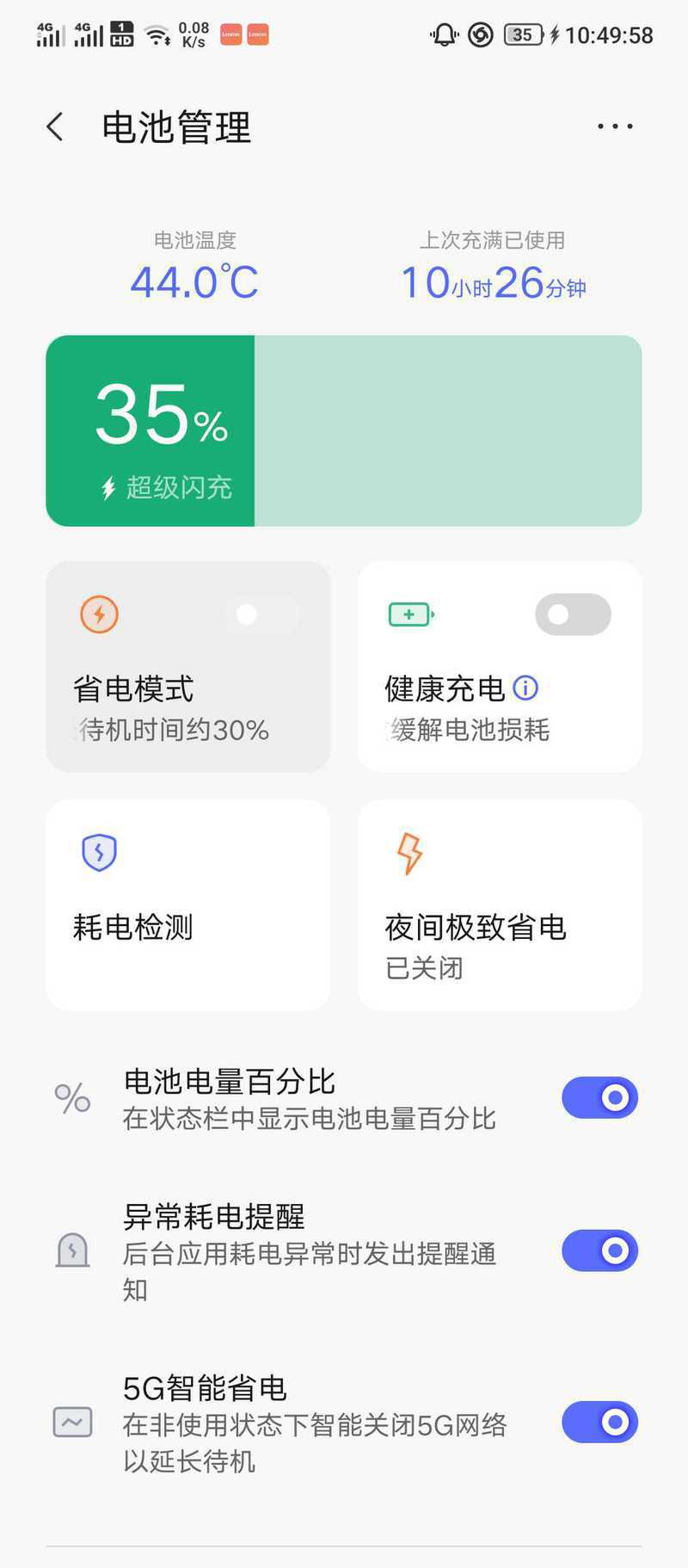Image resolution: width=688 pixels, height=1568 pixels.
Task: Switch off 5G智能省电
Action: point(600,1422)
